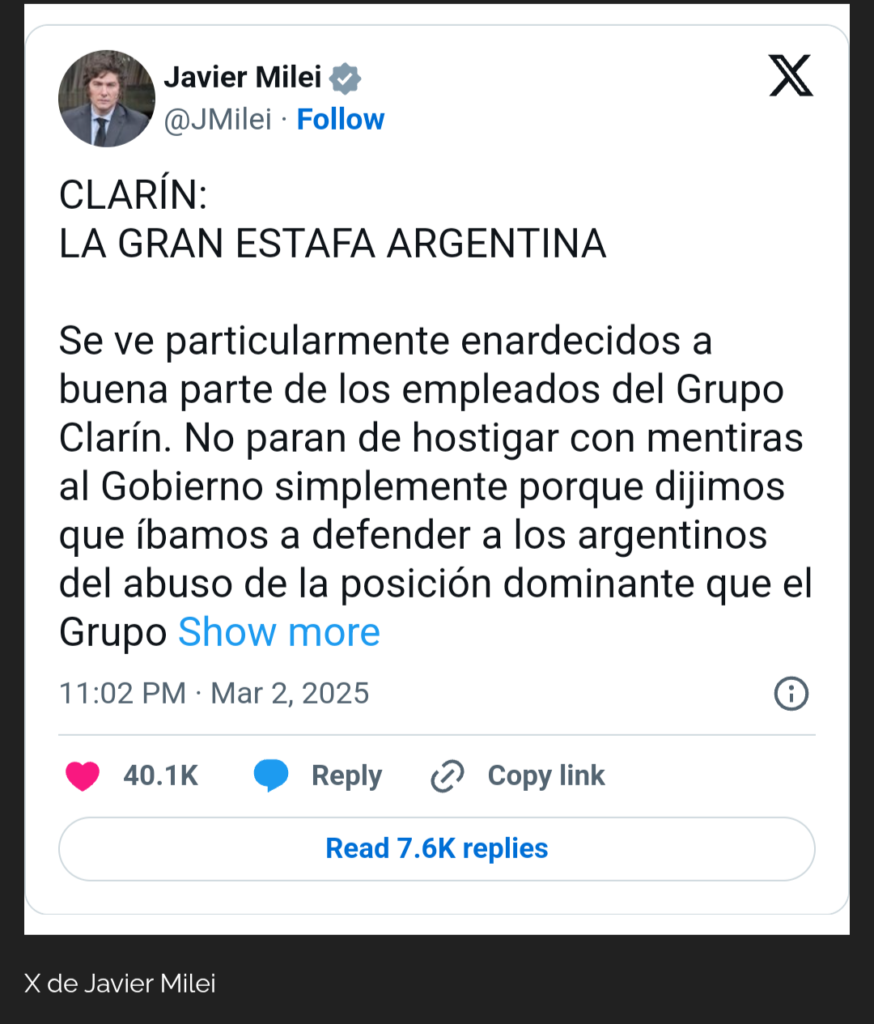Like the tweet with 40.1K hearts
Image resolution: width=874 pixels, height=1024 pixels.
click(83, 776)
